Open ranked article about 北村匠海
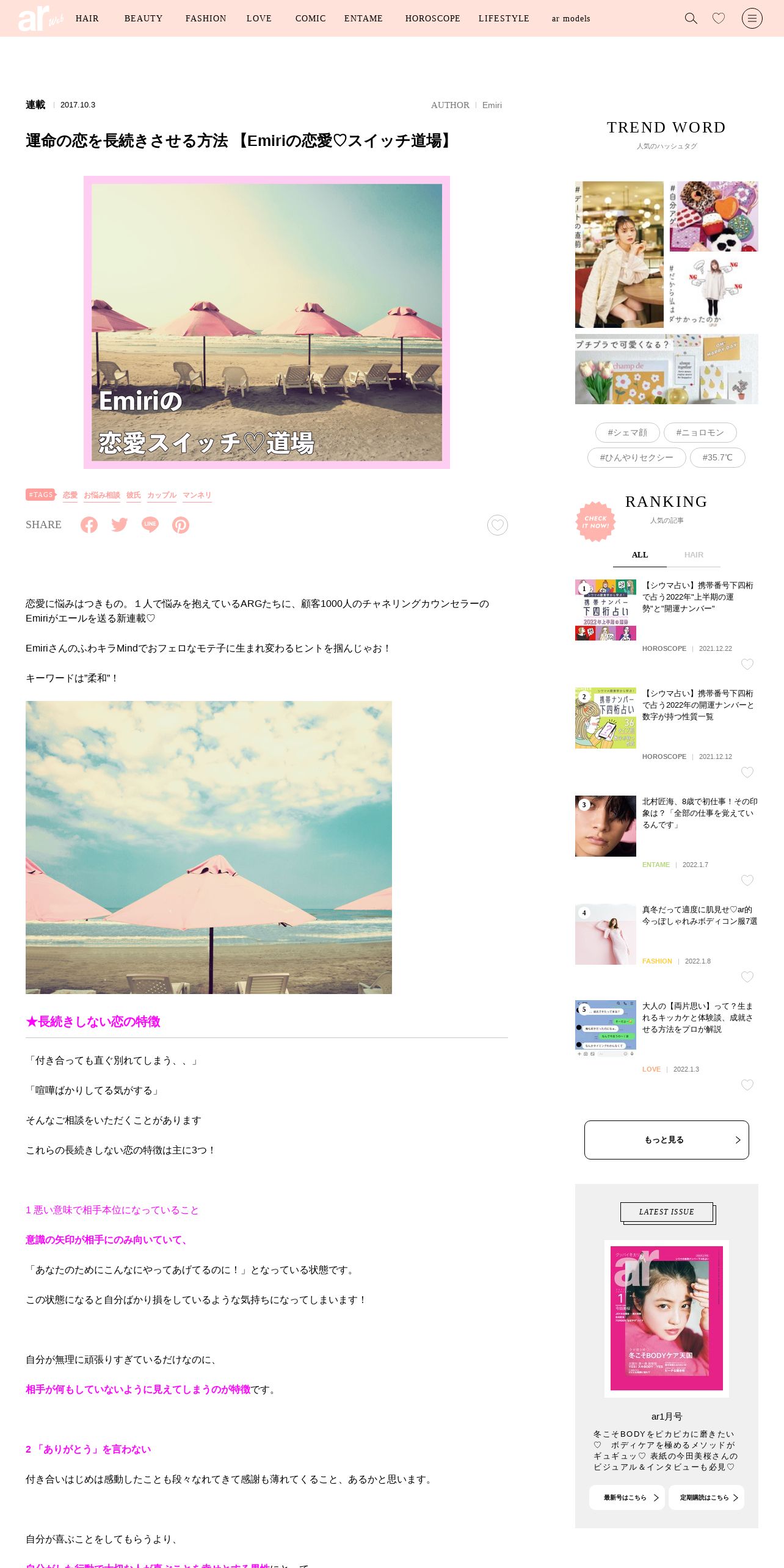This screenshot has height=1568, width=784. click(700, 813)
